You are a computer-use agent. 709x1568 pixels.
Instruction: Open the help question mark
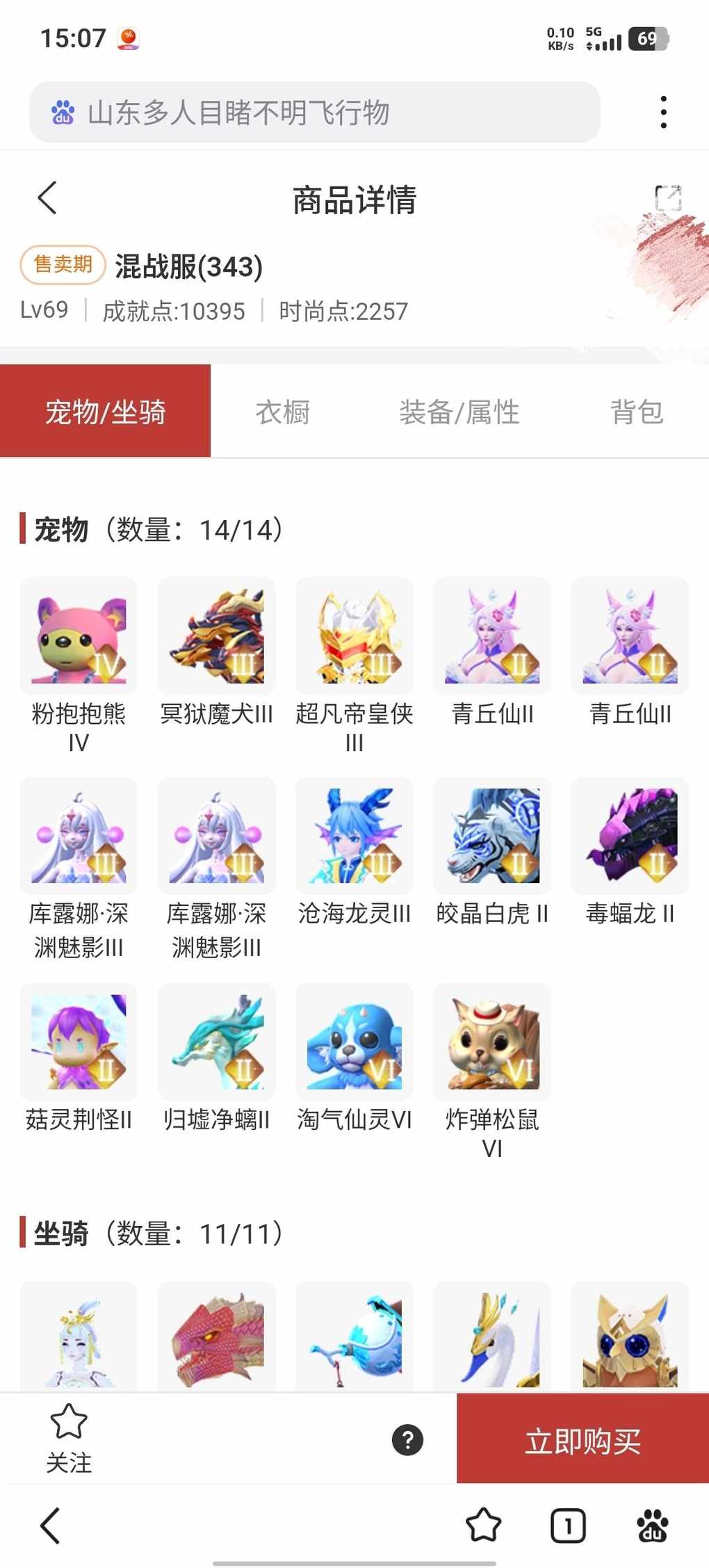(x=407, y=1439)
